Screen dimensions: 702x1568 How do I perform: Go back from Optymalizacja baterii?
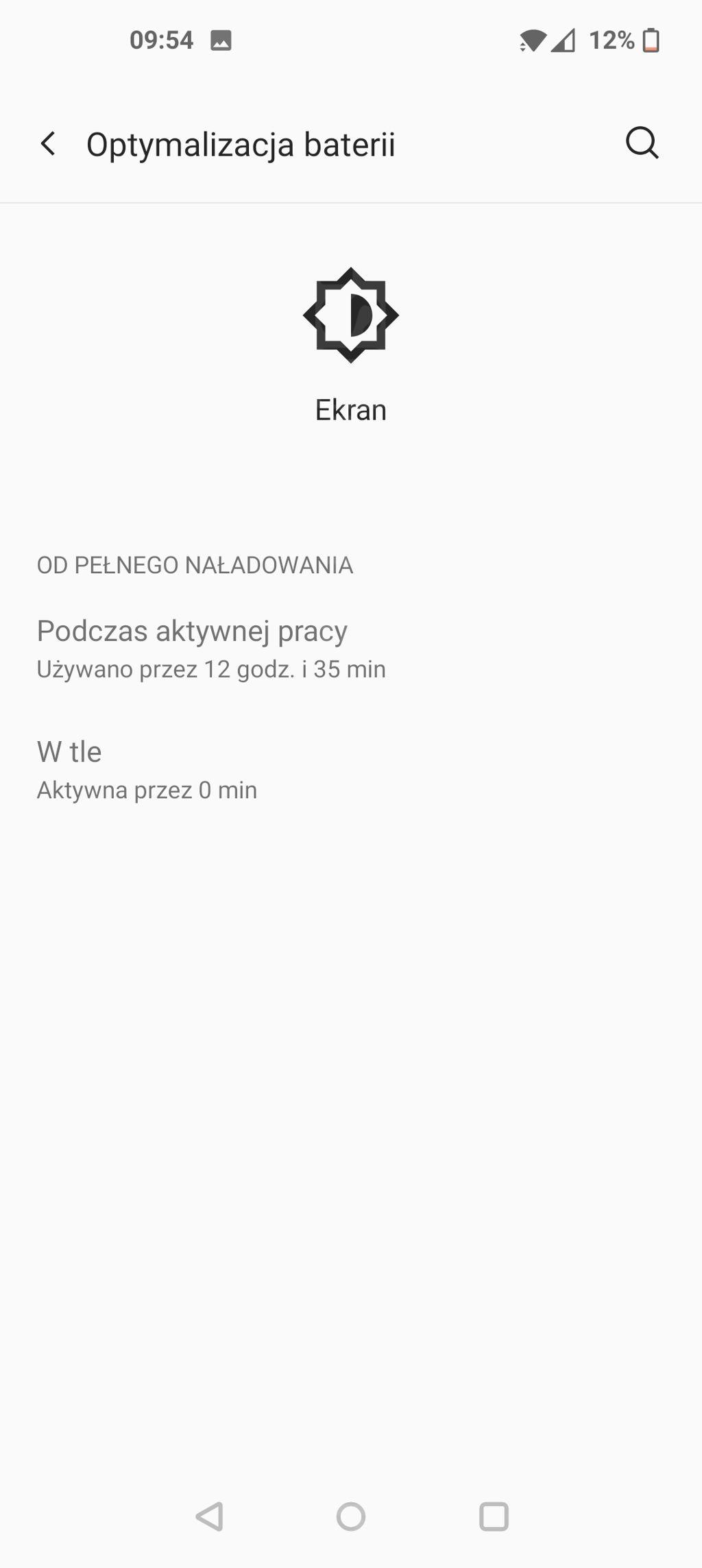(x=48, y=144)
